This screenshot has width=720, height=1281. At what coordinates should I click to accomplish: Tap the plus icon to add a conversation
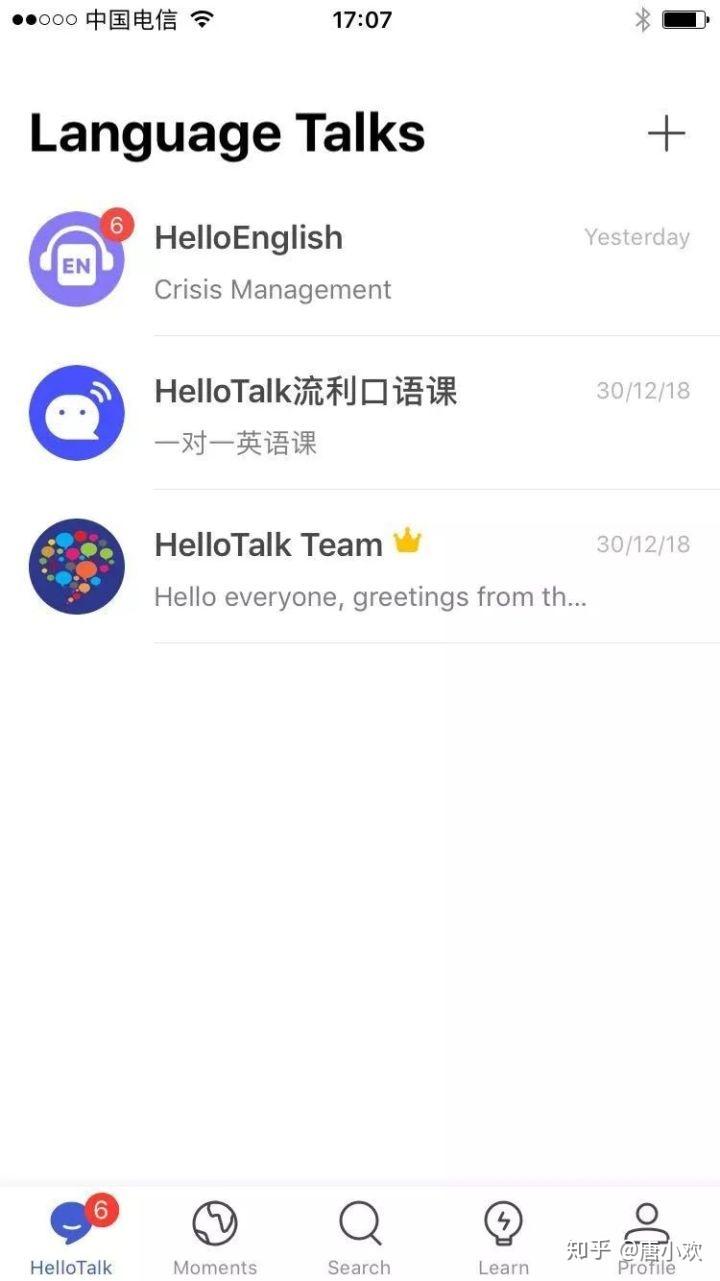(x=665, y=133)
